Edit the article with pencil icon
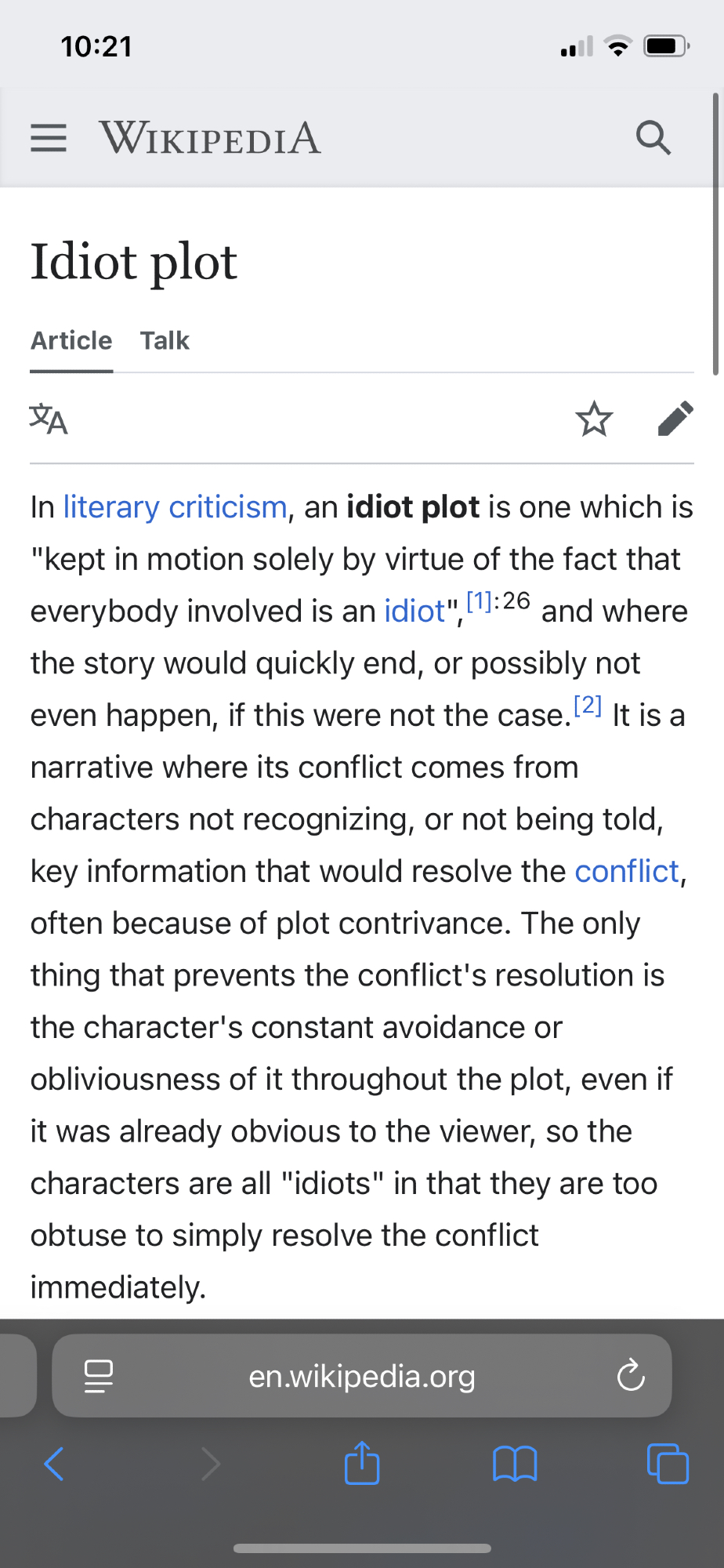The image size is (724, 1568). pos(675,419)
